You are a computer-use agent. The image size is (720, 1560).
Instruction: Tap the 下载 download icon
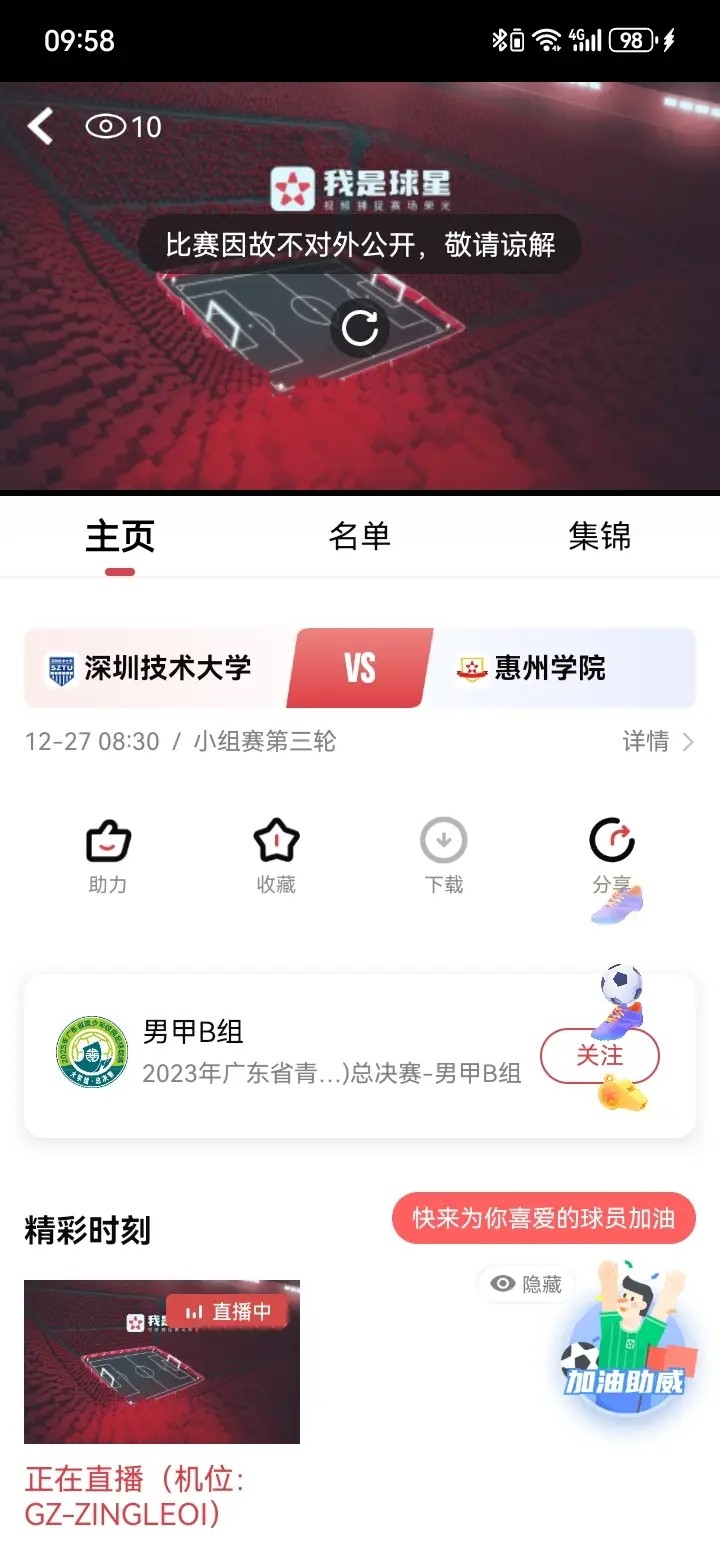pos(444,855)
